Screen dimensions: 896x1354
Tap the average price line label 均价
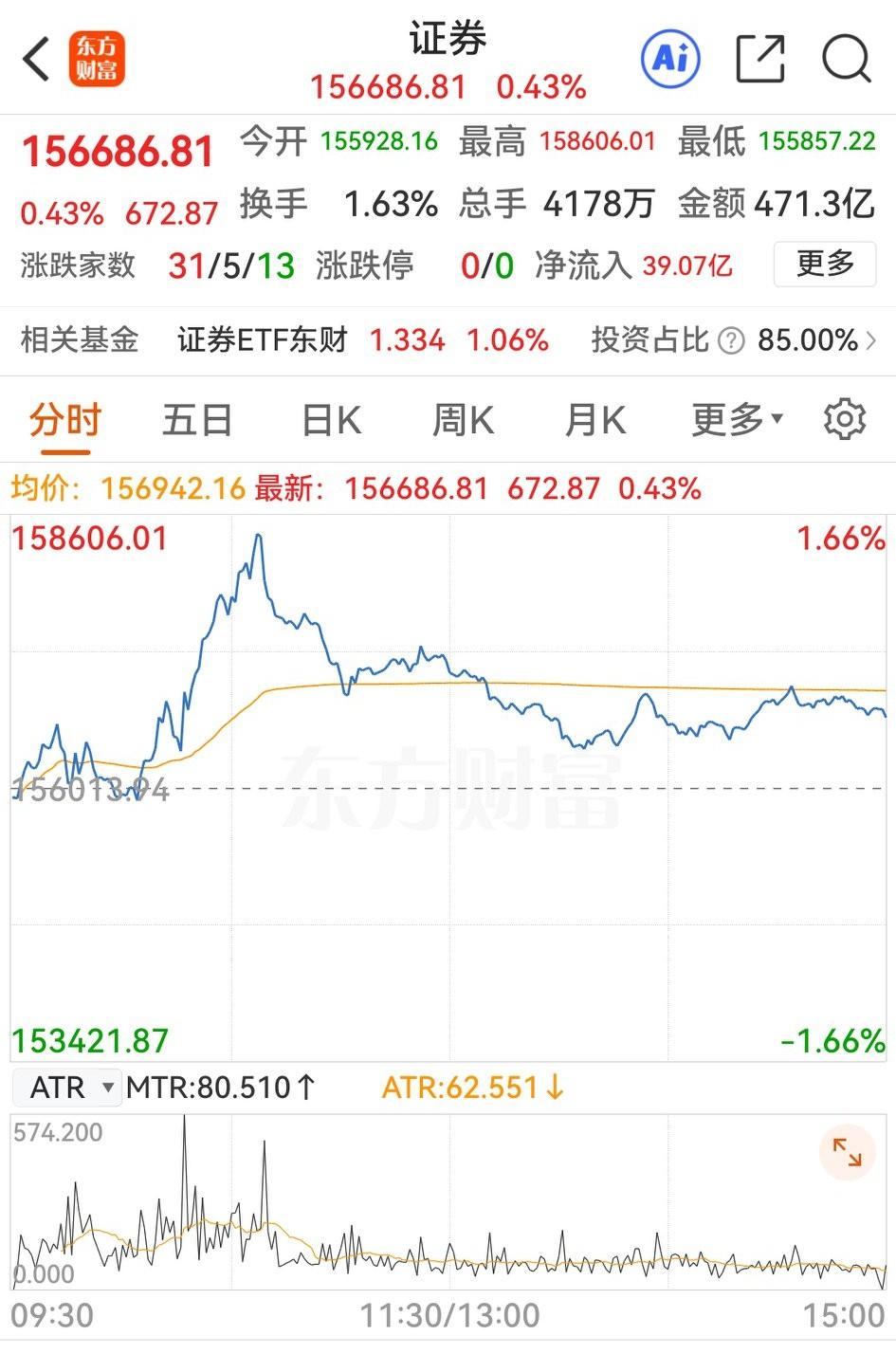pyautogui.click(x=43, y=489)
